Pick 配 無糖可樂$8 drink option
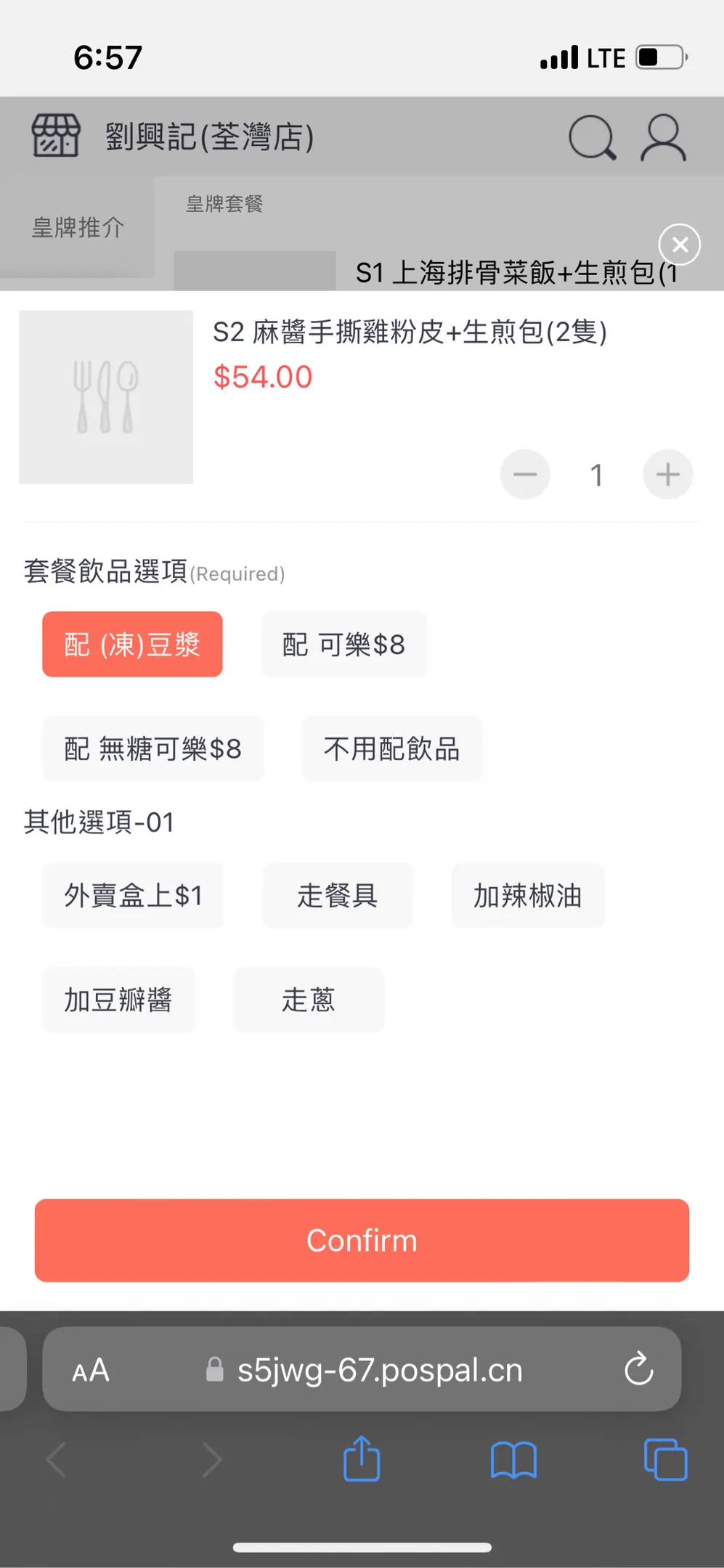 (x=152, y=748)
